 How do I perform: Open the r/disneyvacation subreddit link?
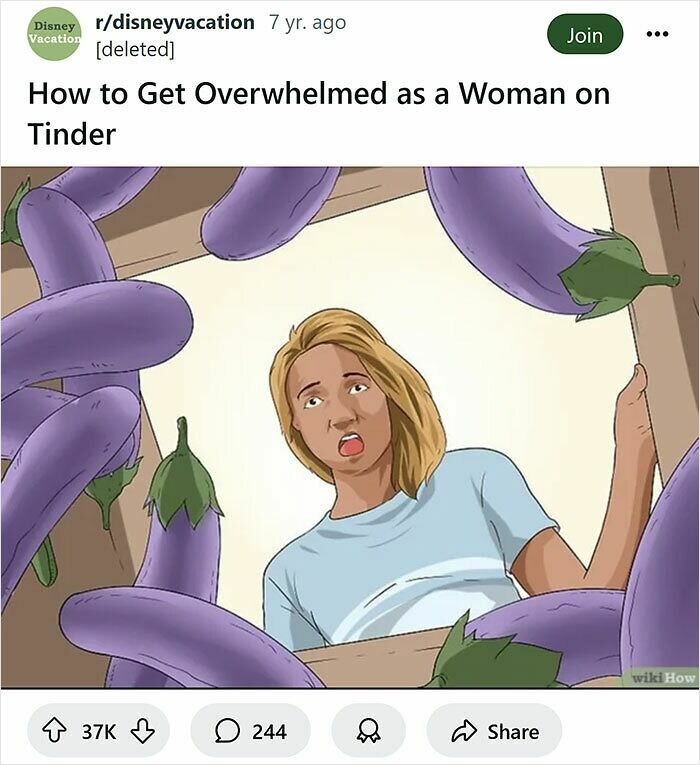point(174,23)
